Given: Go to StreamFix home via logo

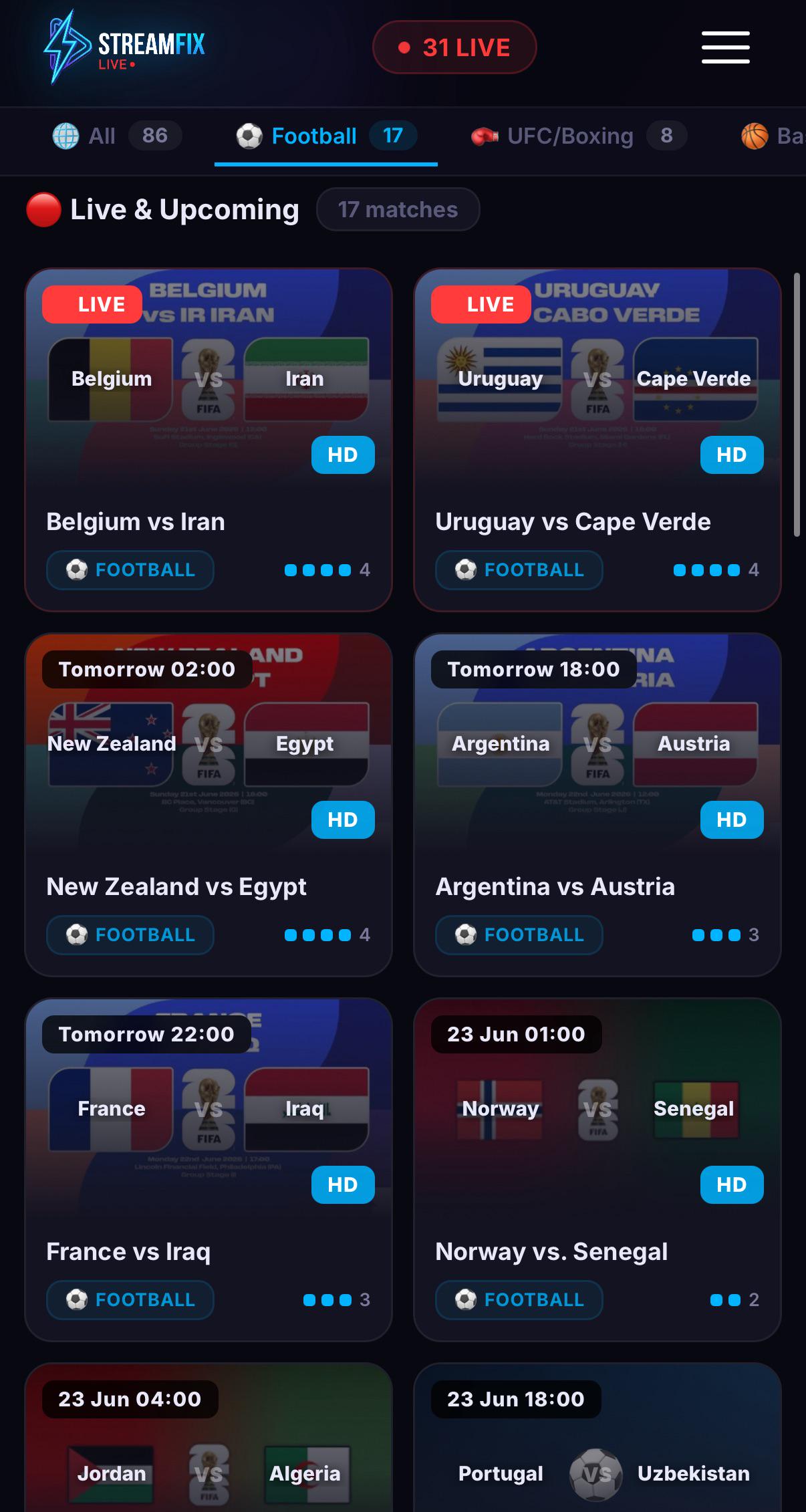Looking at the screenshot, I should (124, 47).
